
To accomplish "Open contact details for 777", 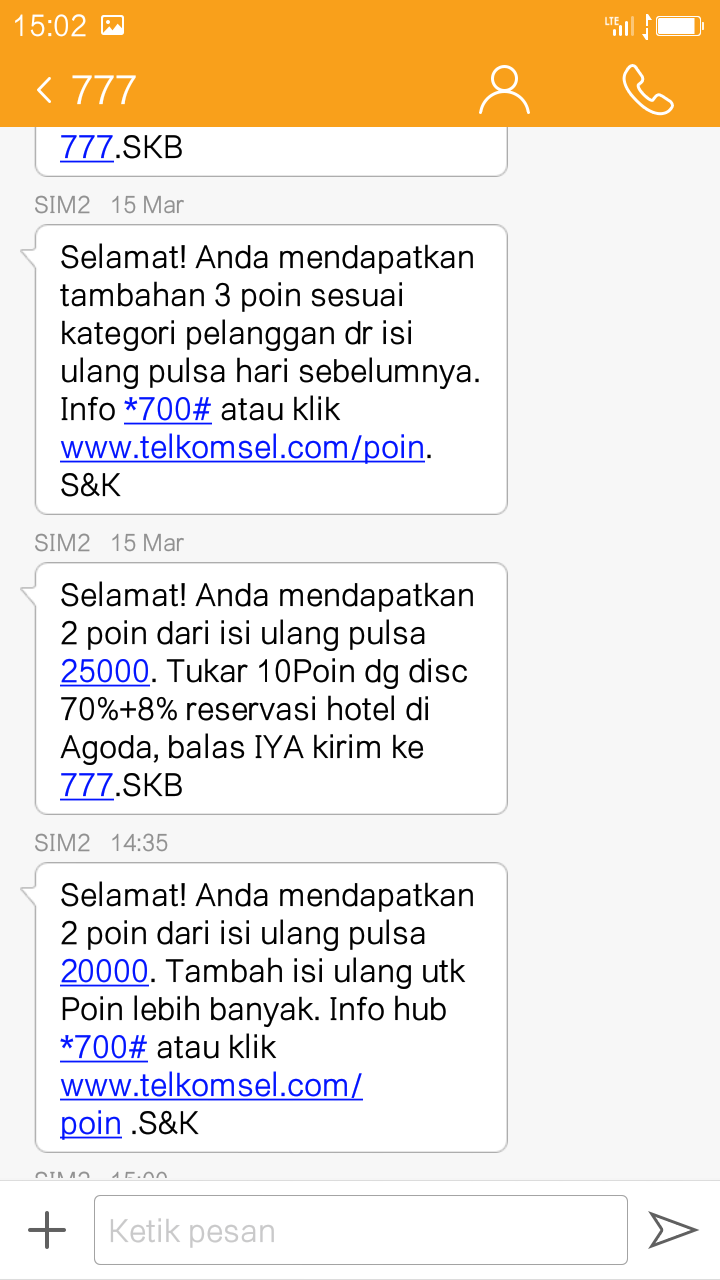I will click(x=504, y=90).
